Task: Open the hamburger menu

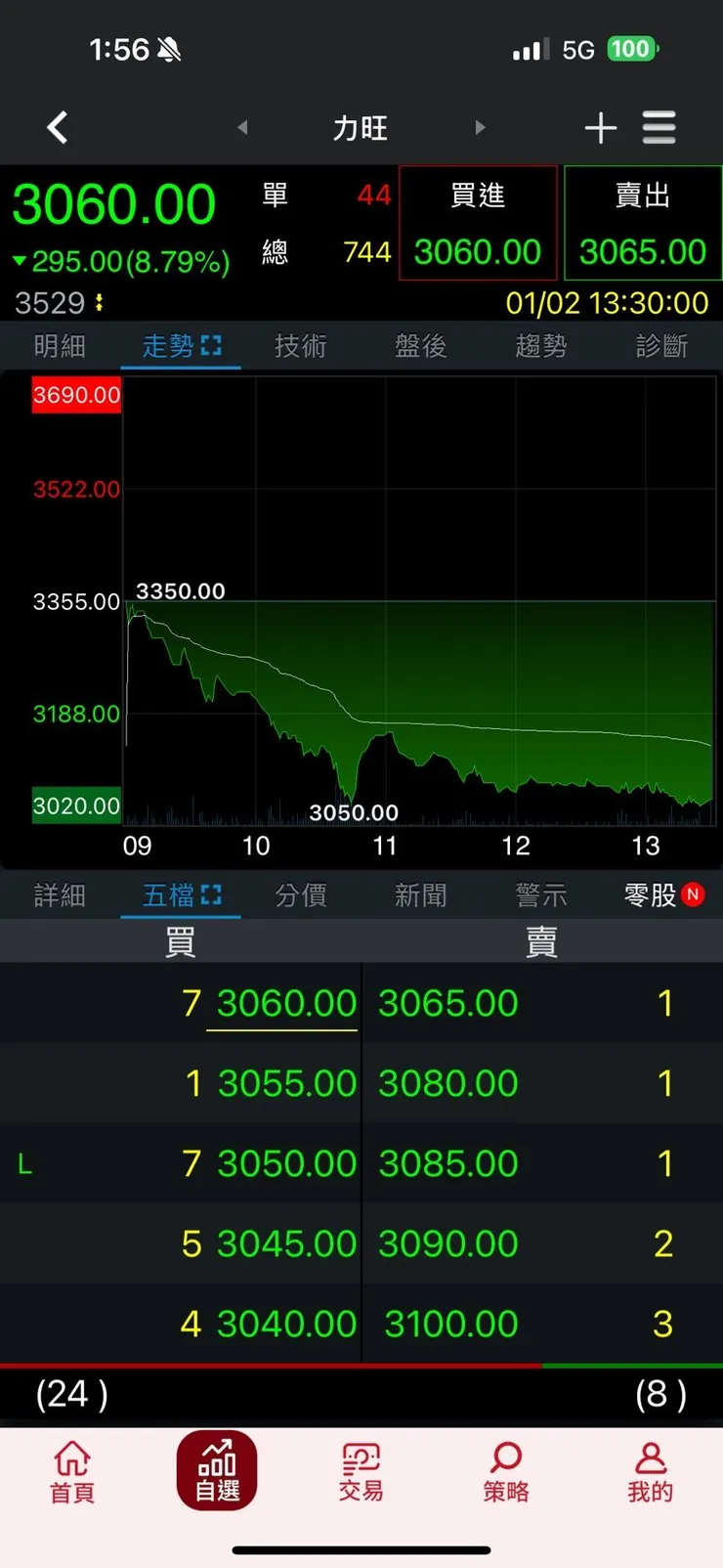Action: click(659, 128)
